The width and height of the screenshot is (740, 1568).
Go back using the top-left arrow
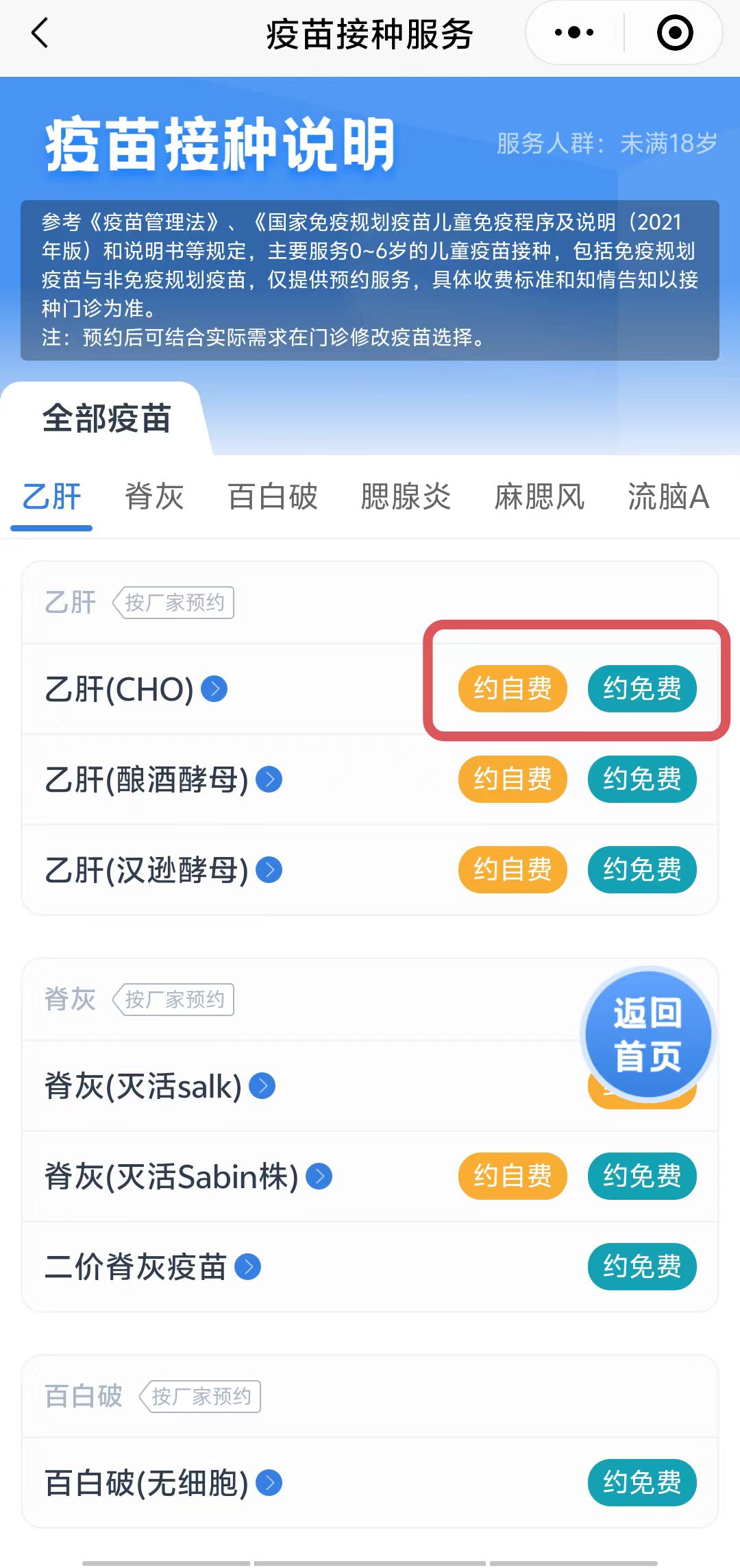40,33
